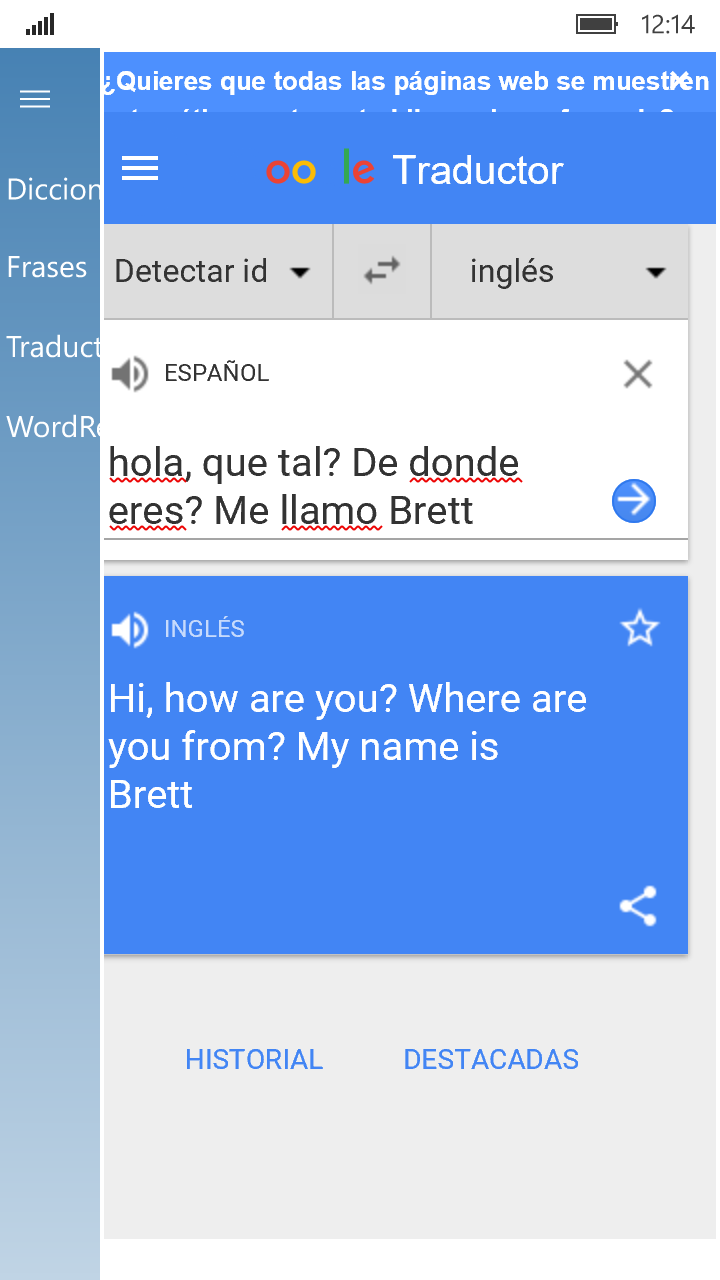
Task: View Destacadas saved translations
Action: click(491, 1060)
